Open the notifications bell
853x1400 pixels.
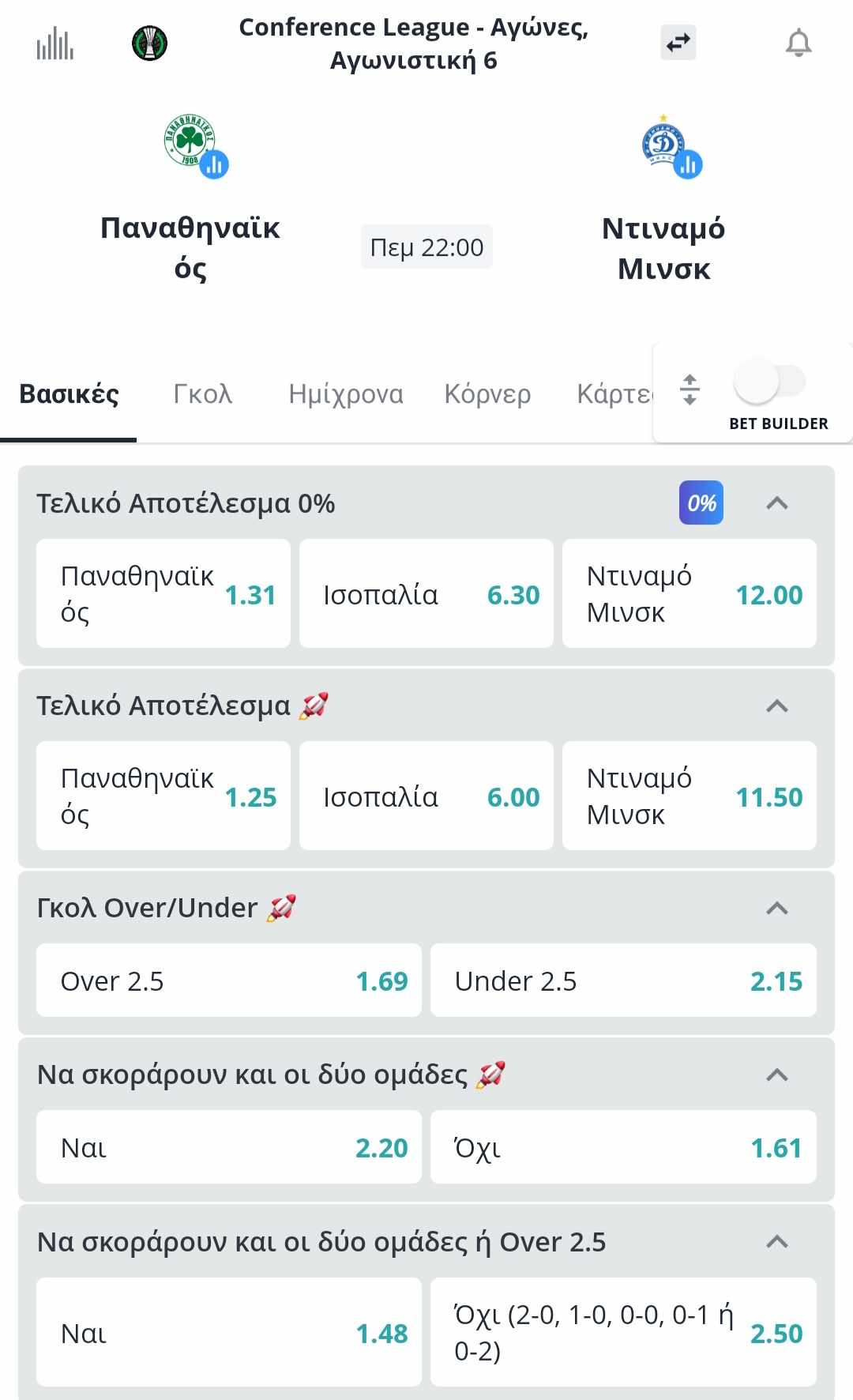[799, 43]
